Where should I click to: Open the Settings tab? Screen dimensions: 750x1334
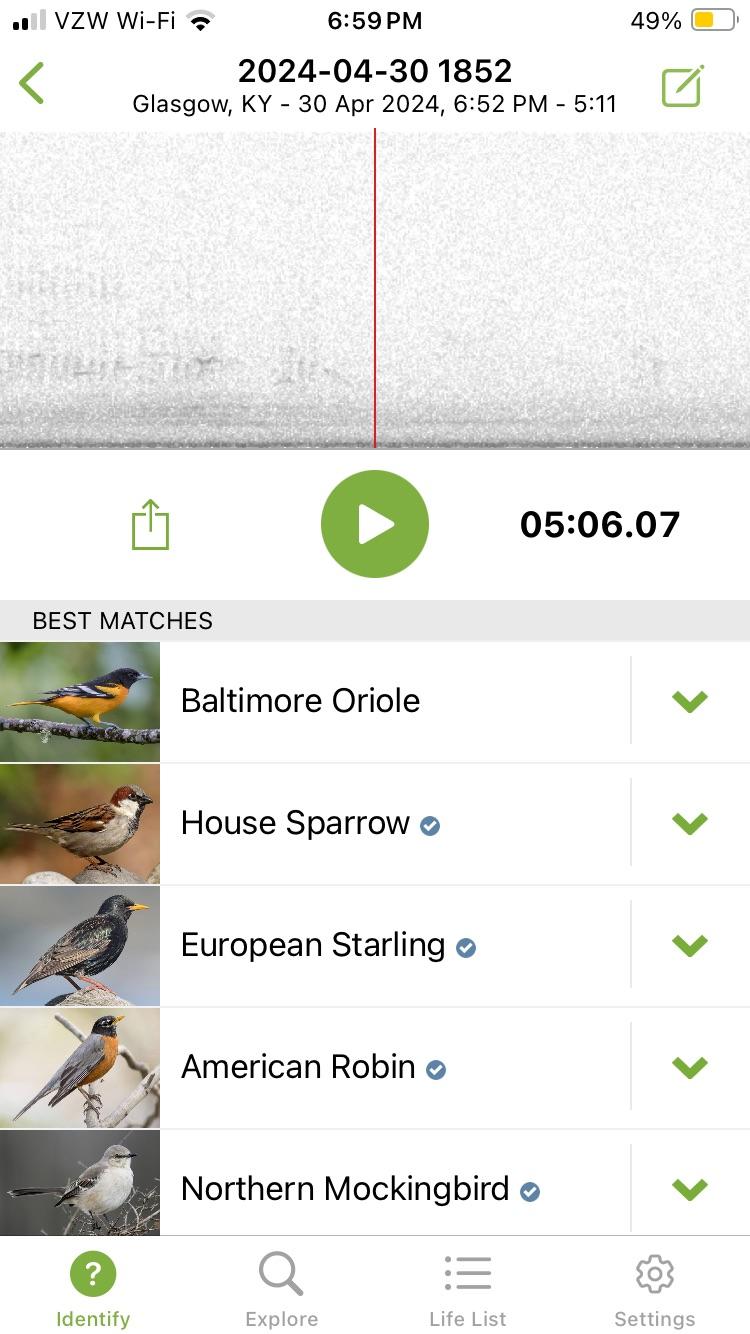[x=655, y=1290]
